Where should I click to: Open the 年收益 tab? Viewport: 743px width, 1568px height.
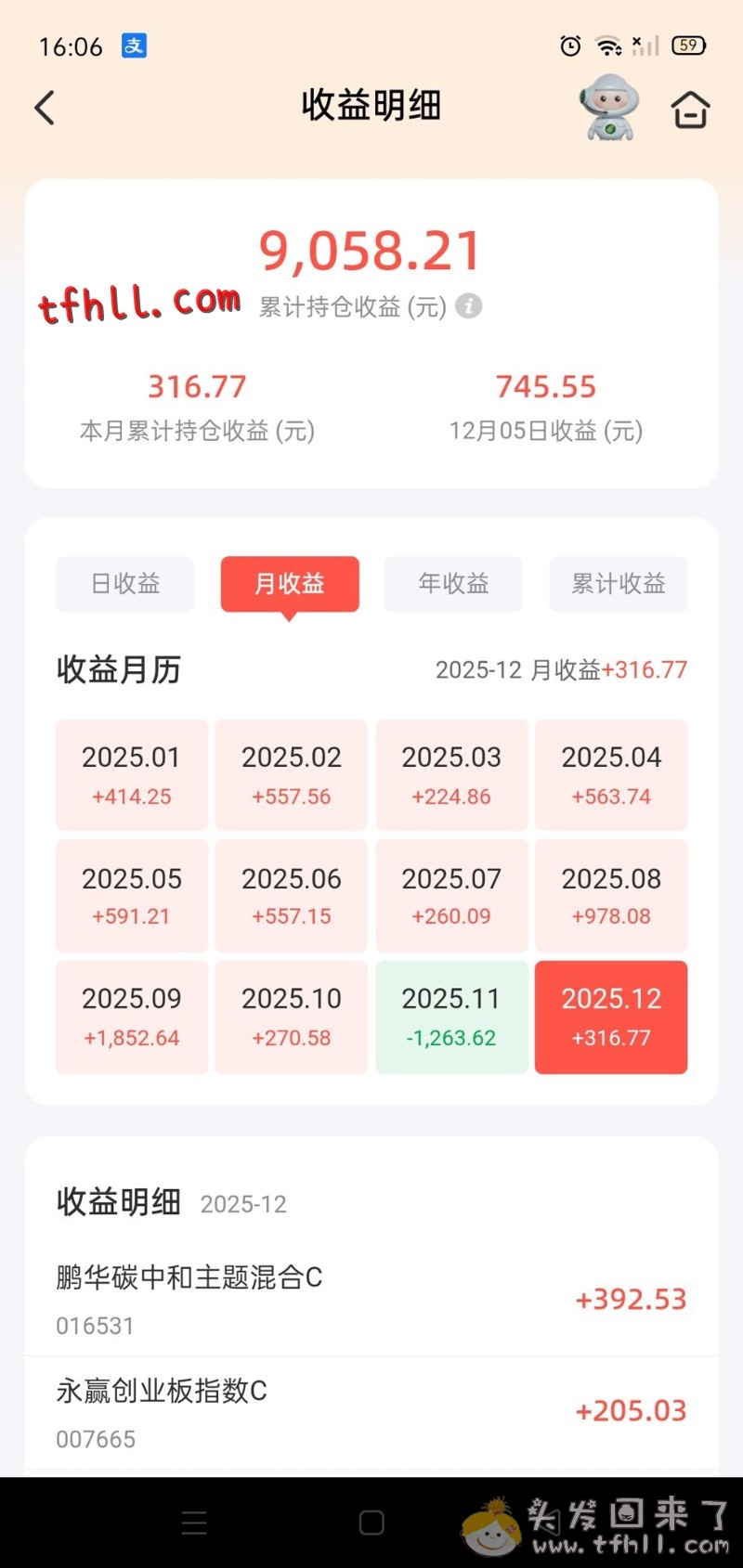(452, 584)
